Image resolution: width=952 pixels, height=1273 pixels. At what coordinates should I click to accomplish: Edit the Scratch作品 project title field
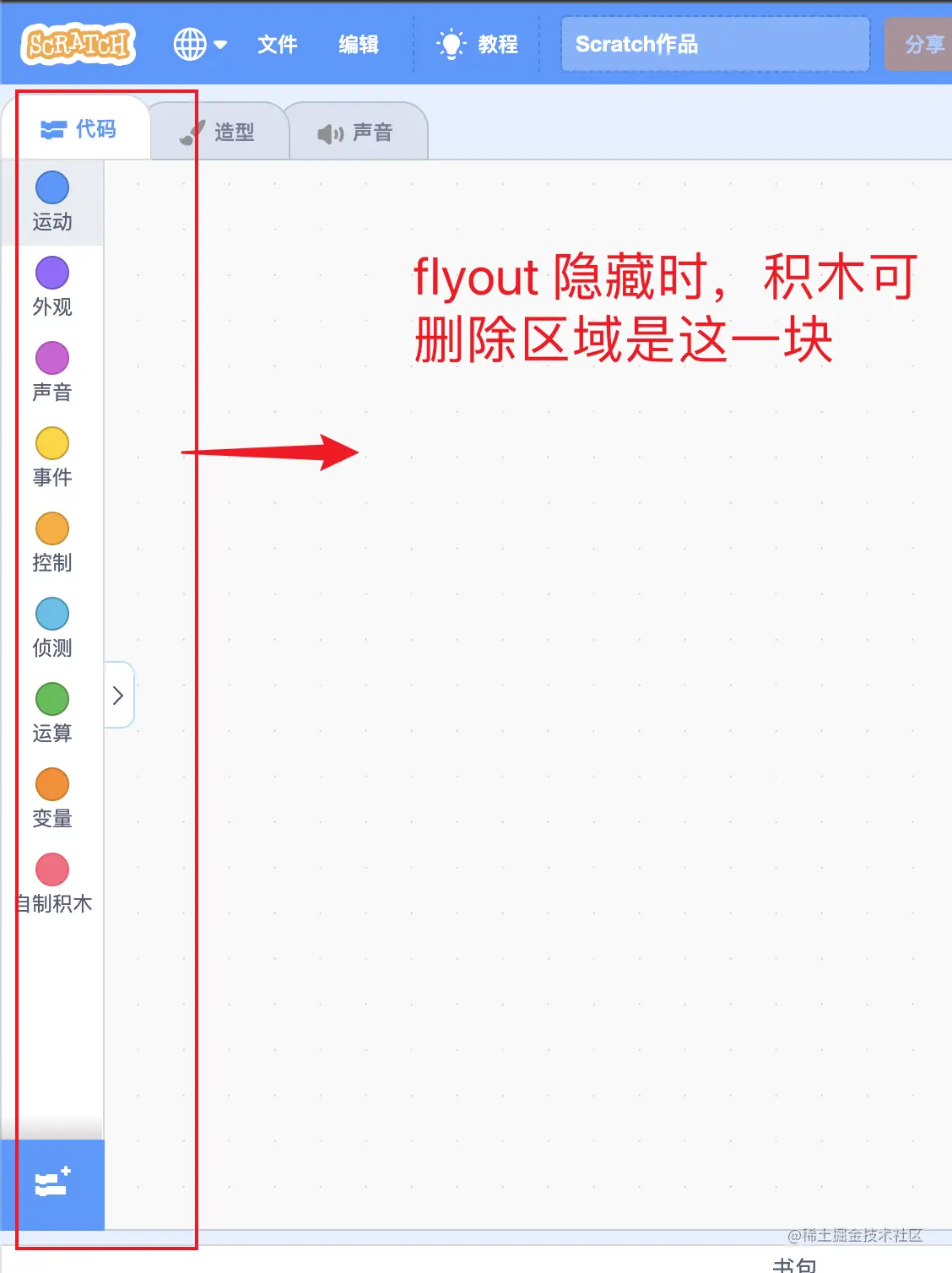715,44
